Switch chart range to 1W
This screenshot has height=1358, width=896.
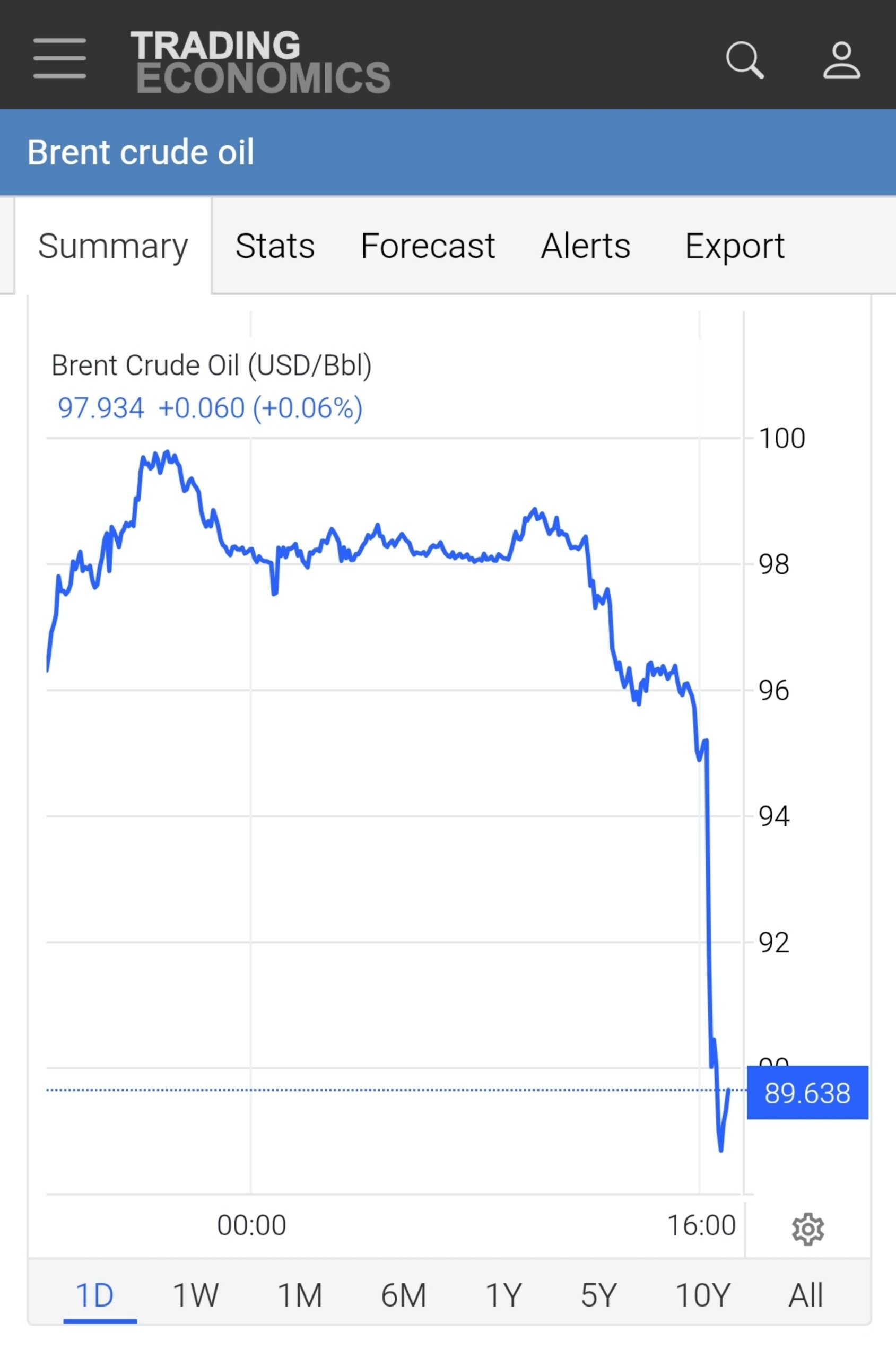[195, 1296]
